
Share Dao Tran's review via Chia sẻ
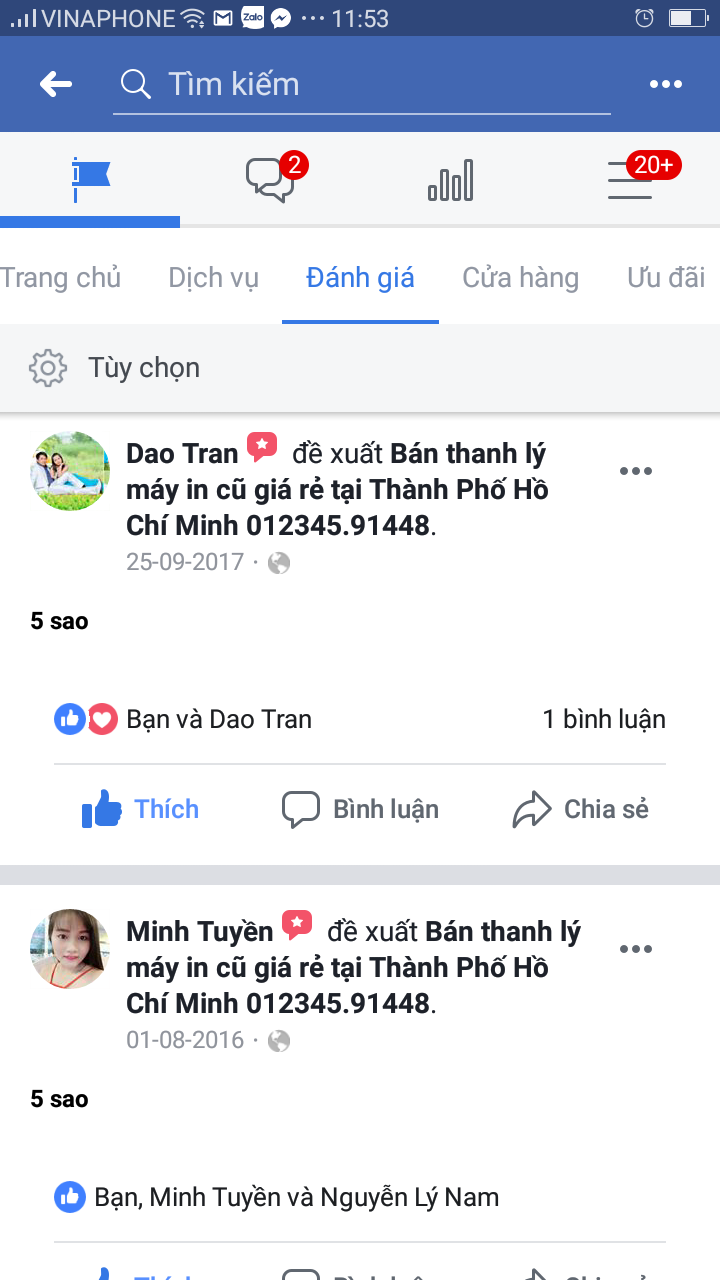[580, 809]
